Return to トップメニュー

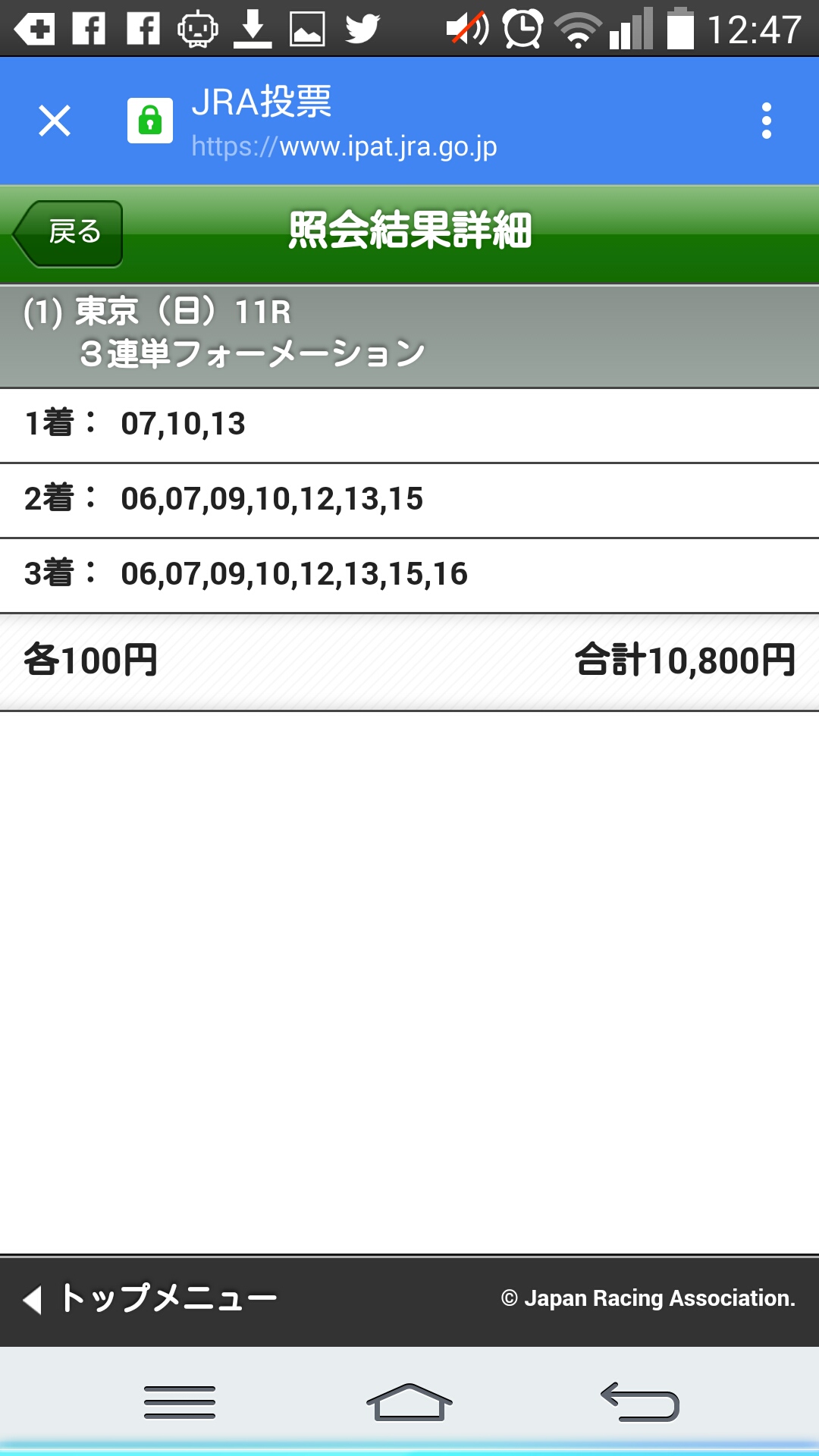[152, 1298]
